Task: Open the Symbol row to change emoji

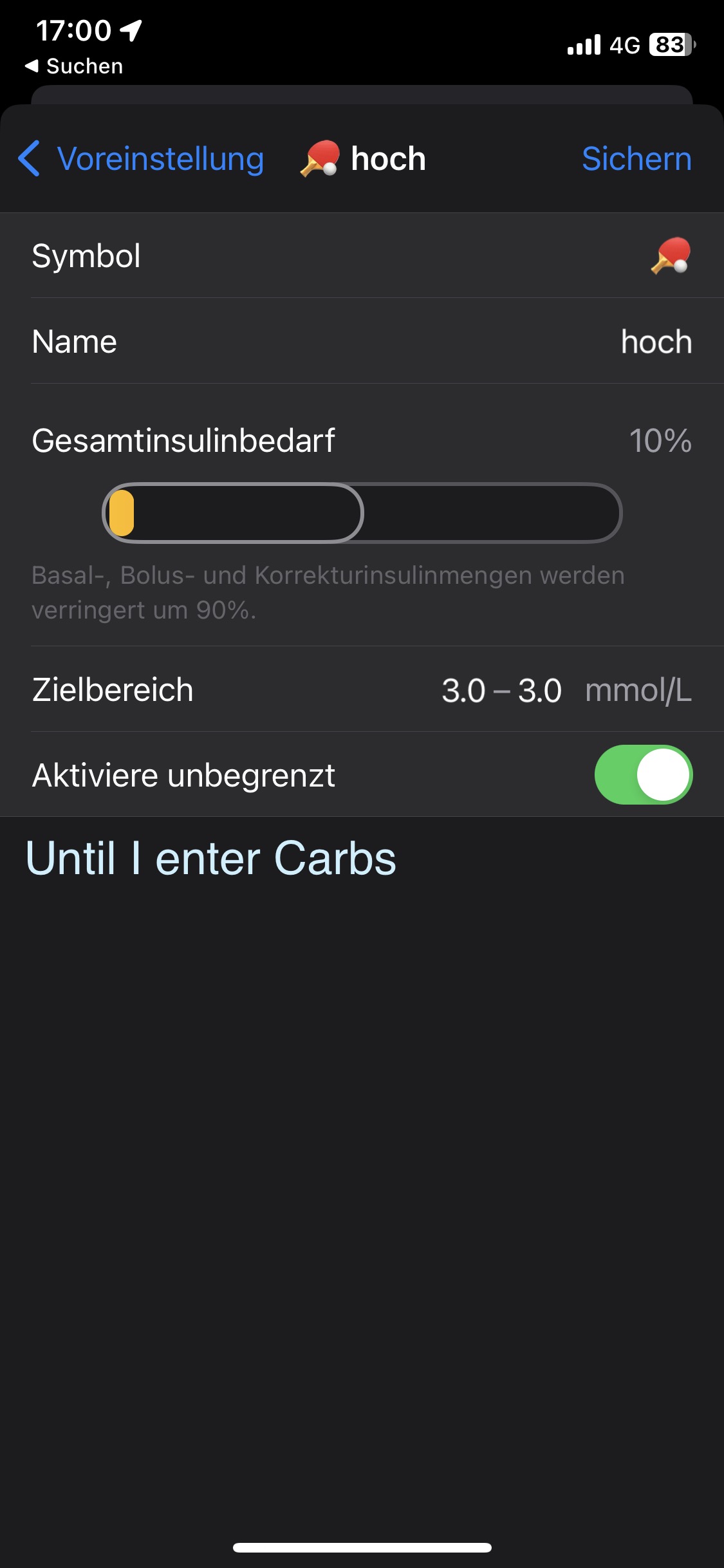Action: point(360,256)
